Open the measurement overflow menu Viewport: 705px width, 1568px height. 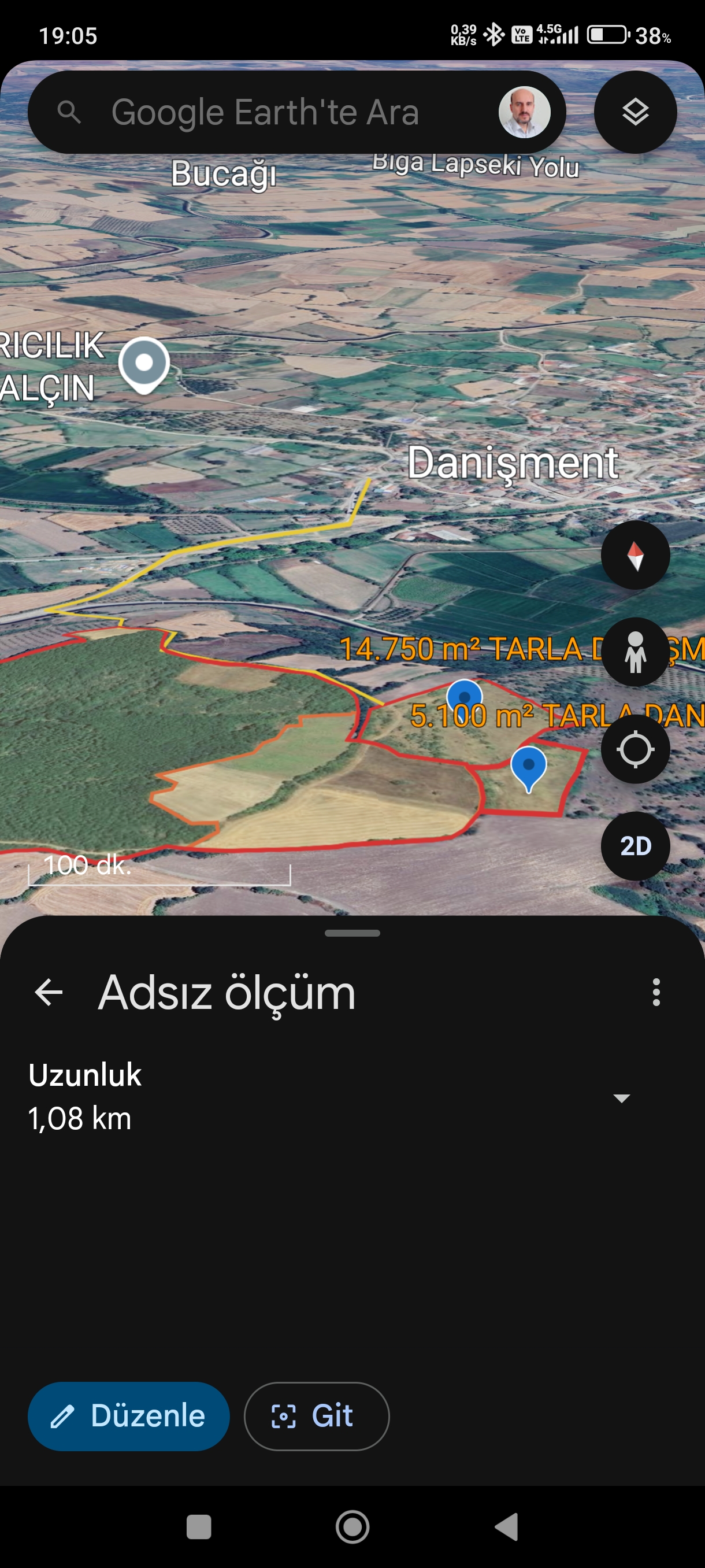(x=656, y=992)
